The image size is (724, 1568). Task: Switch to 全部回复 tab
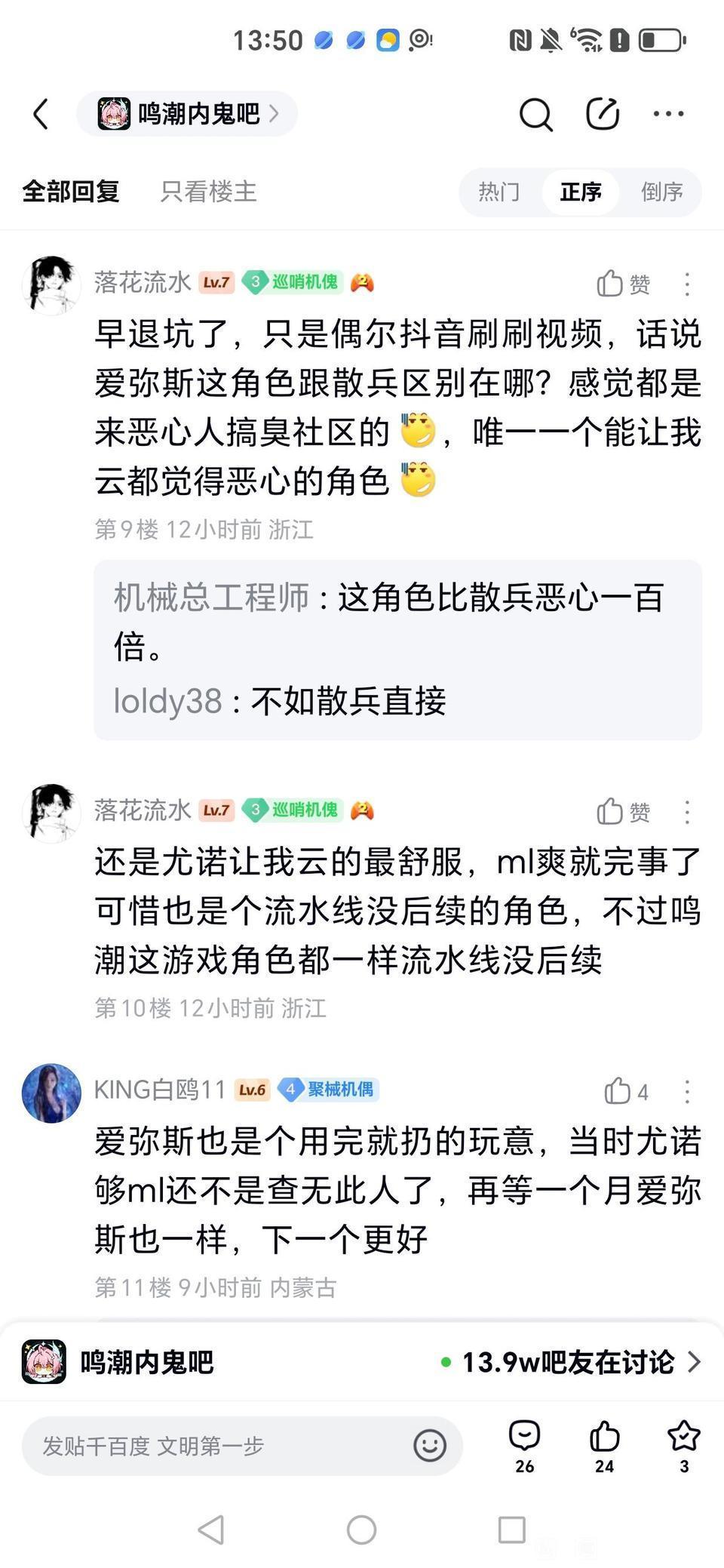point(71,192)
